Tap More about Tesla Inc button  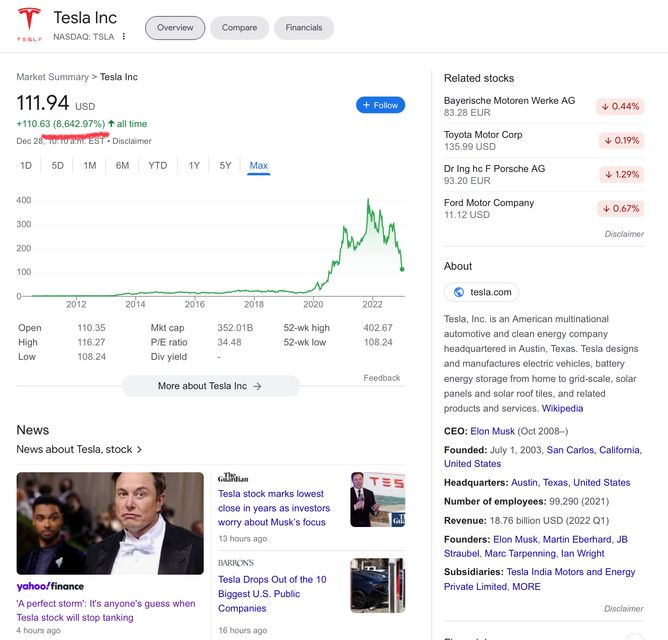point(210,386)
